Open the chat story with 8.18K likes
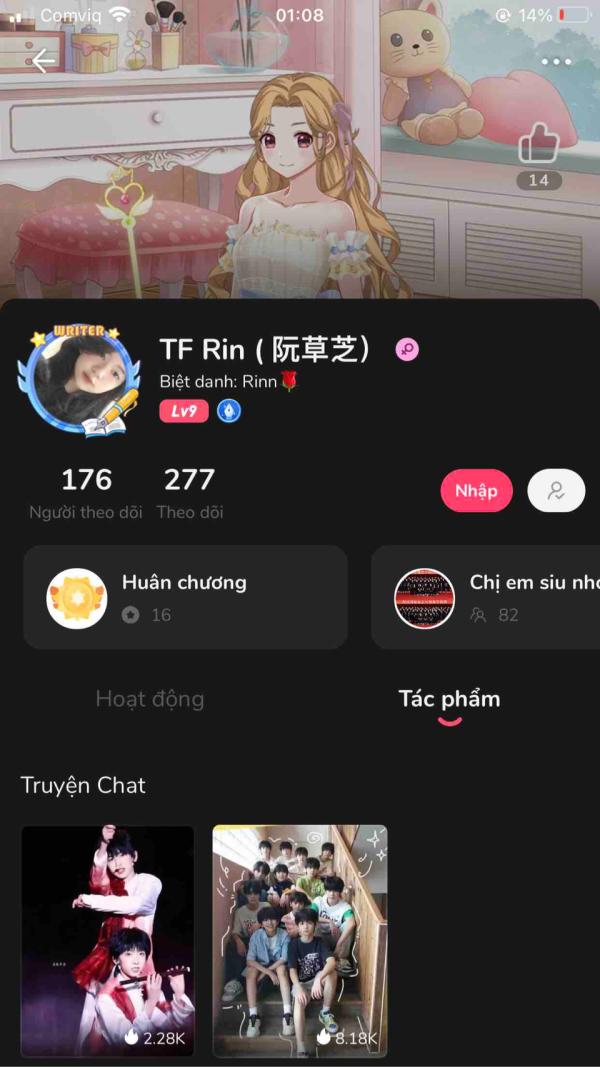This screenshot has height=1067, width=600. 300,940
